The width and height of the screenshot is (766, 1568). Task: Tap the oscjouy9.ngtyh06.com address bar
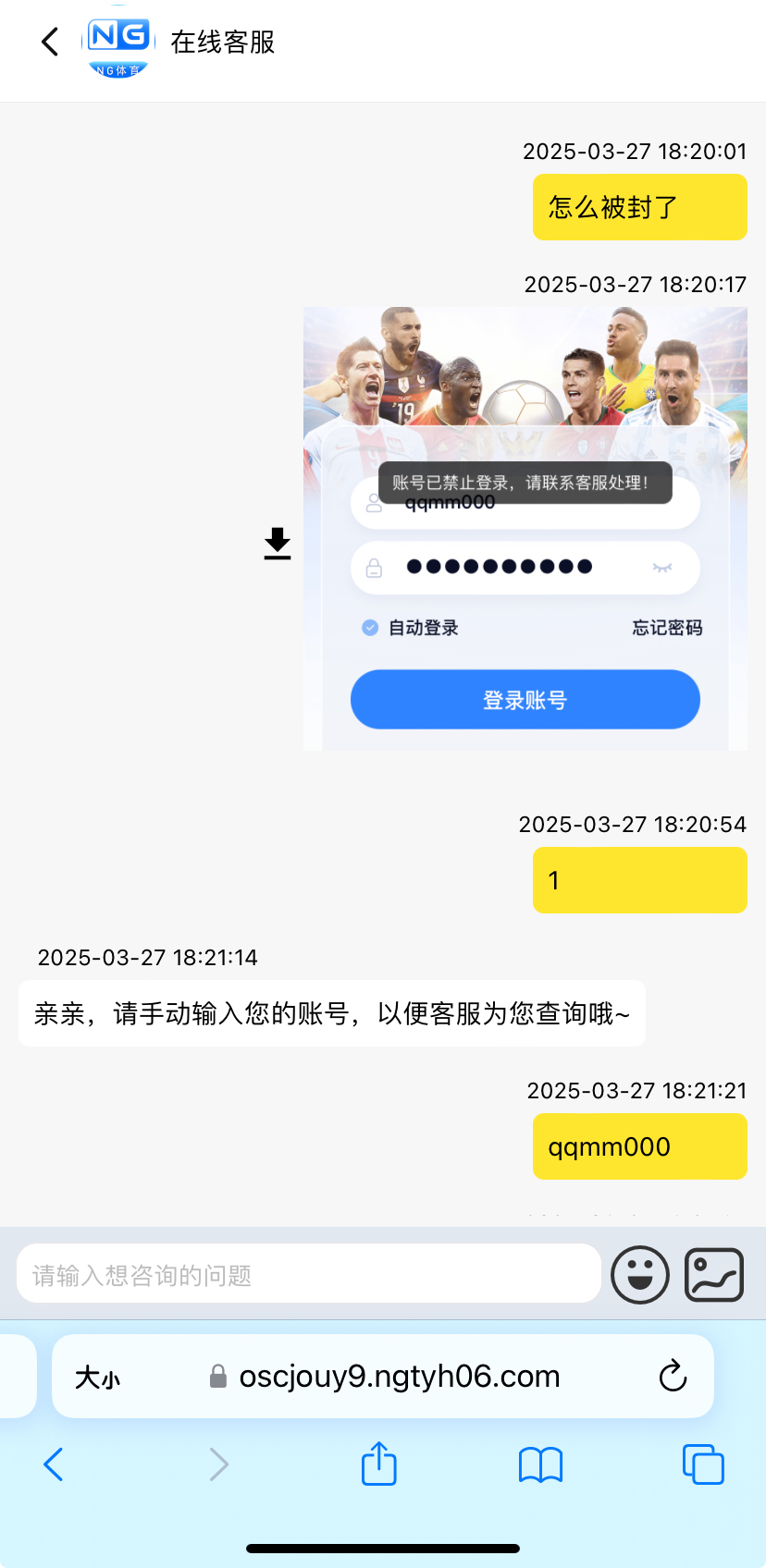coord(383,1377)
